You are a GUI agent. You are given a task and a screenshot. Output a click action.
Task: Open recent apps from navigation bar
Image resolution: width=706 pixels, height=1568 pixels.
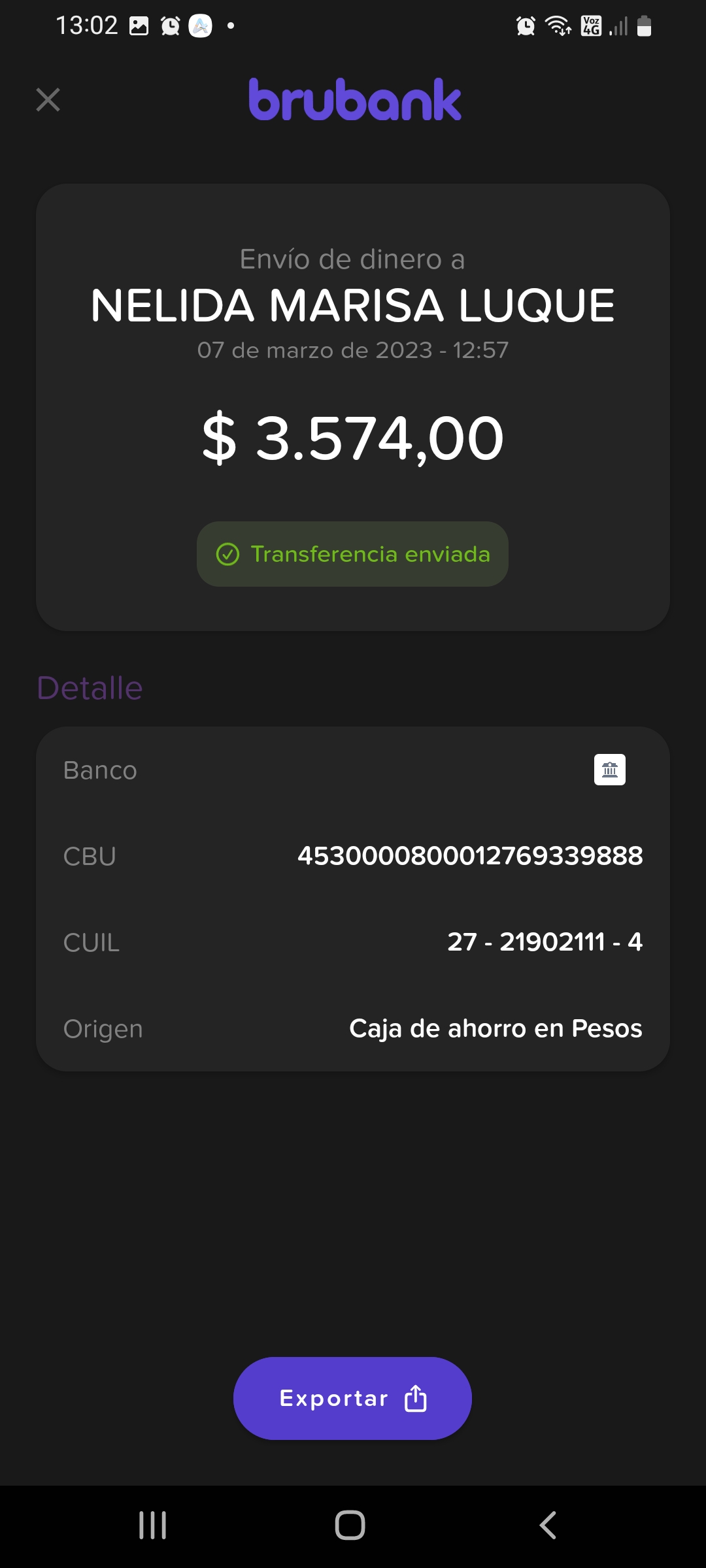click(x=153, y=1525)
